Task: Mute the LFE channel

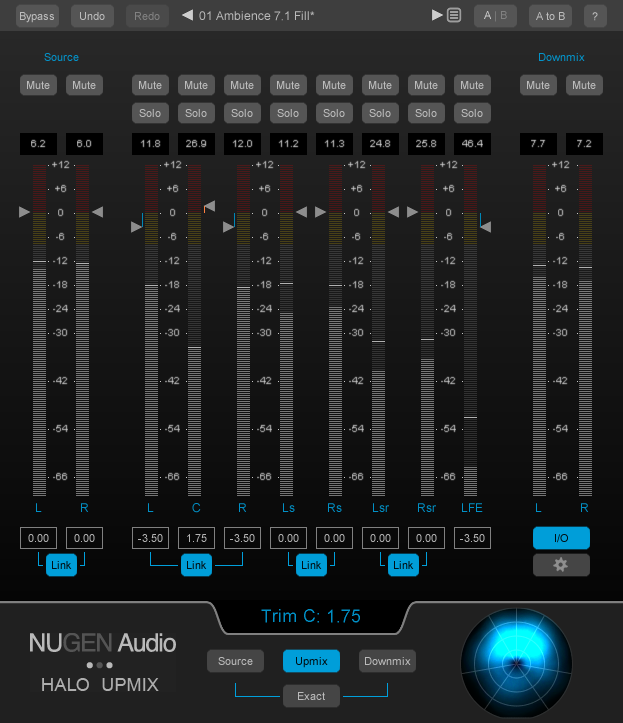Action: pos(472,86)
